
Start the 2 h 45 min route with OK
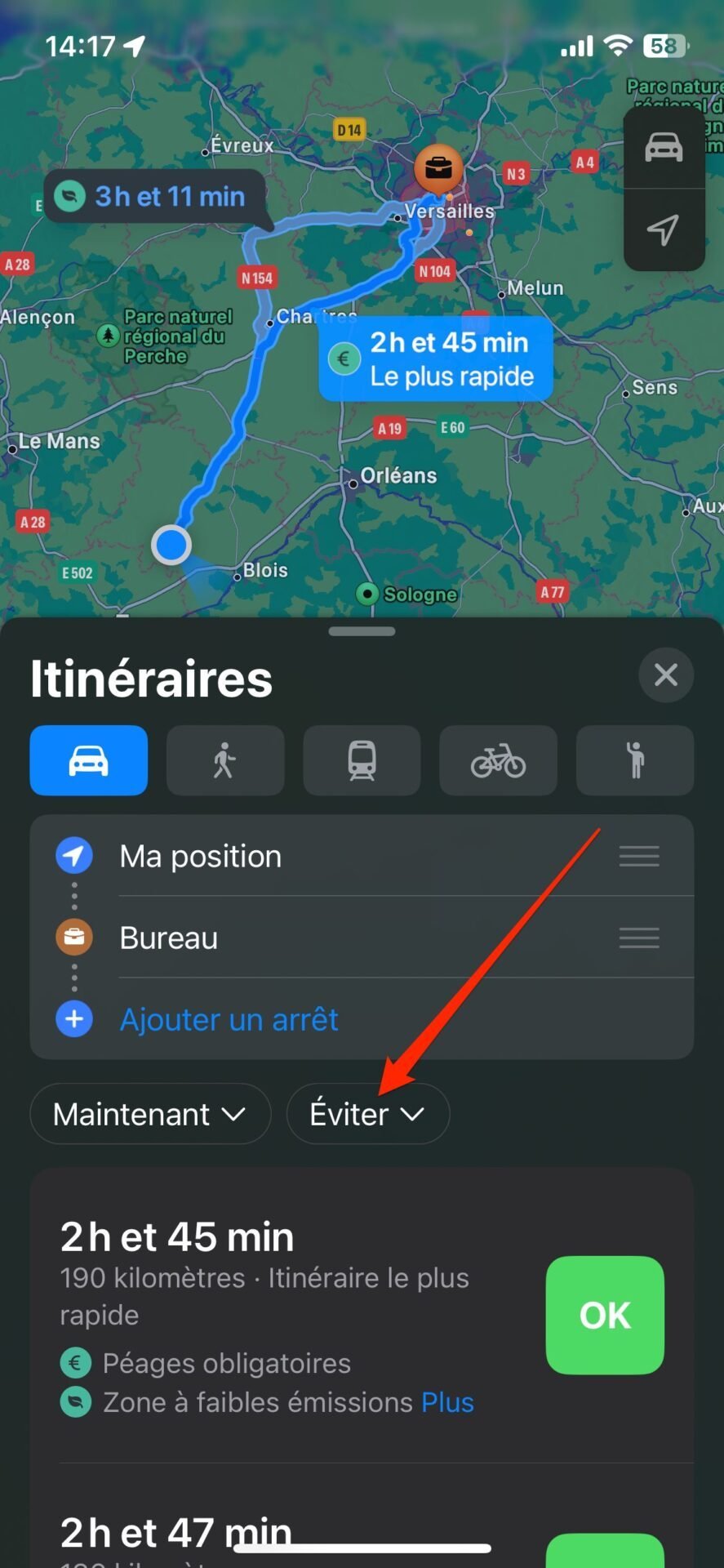605,1316
